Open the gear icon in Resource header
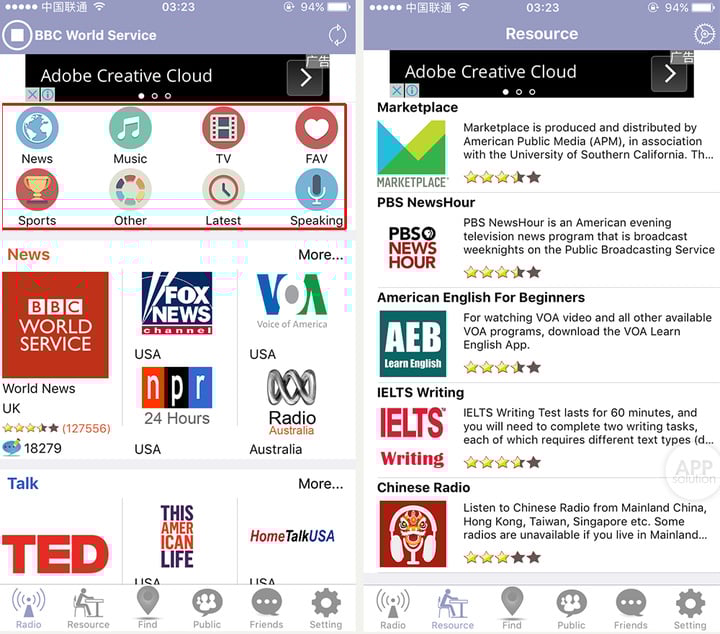This screenshot has width=720, height=634. (704, 34)
